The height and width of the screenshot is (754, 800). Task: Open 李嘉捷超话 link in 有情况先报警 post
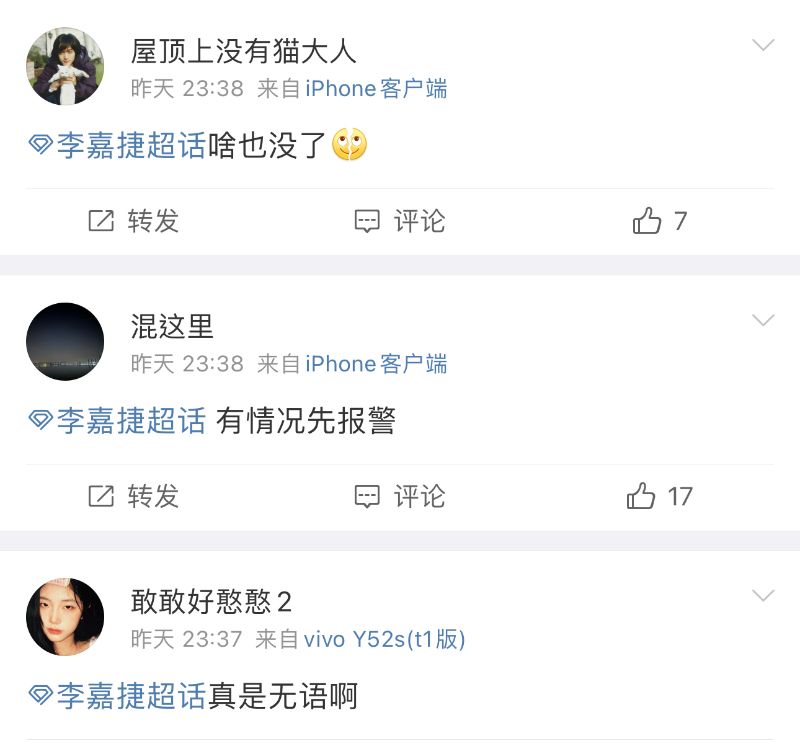point(118,421)
